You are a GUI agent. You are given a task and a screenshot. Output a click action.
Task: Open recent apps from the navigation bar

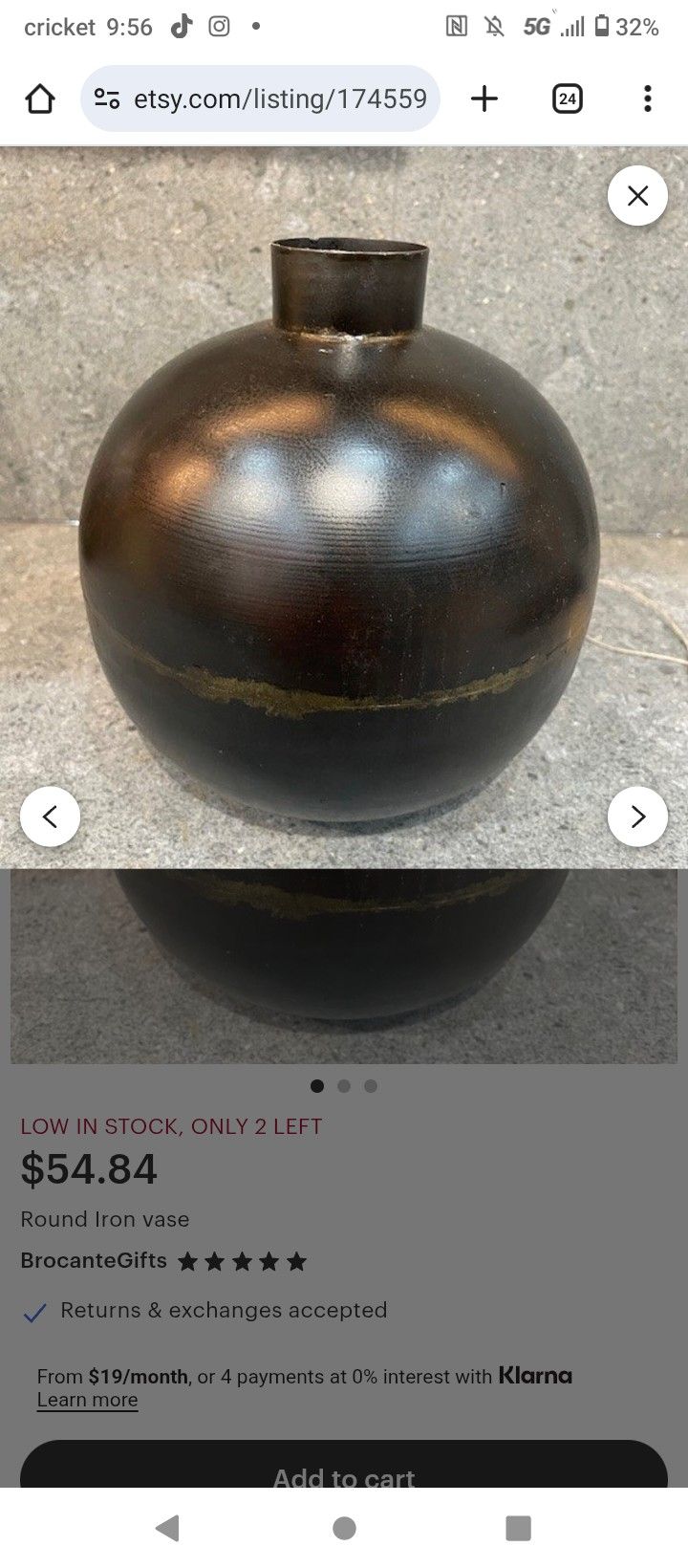(518, 1528)
